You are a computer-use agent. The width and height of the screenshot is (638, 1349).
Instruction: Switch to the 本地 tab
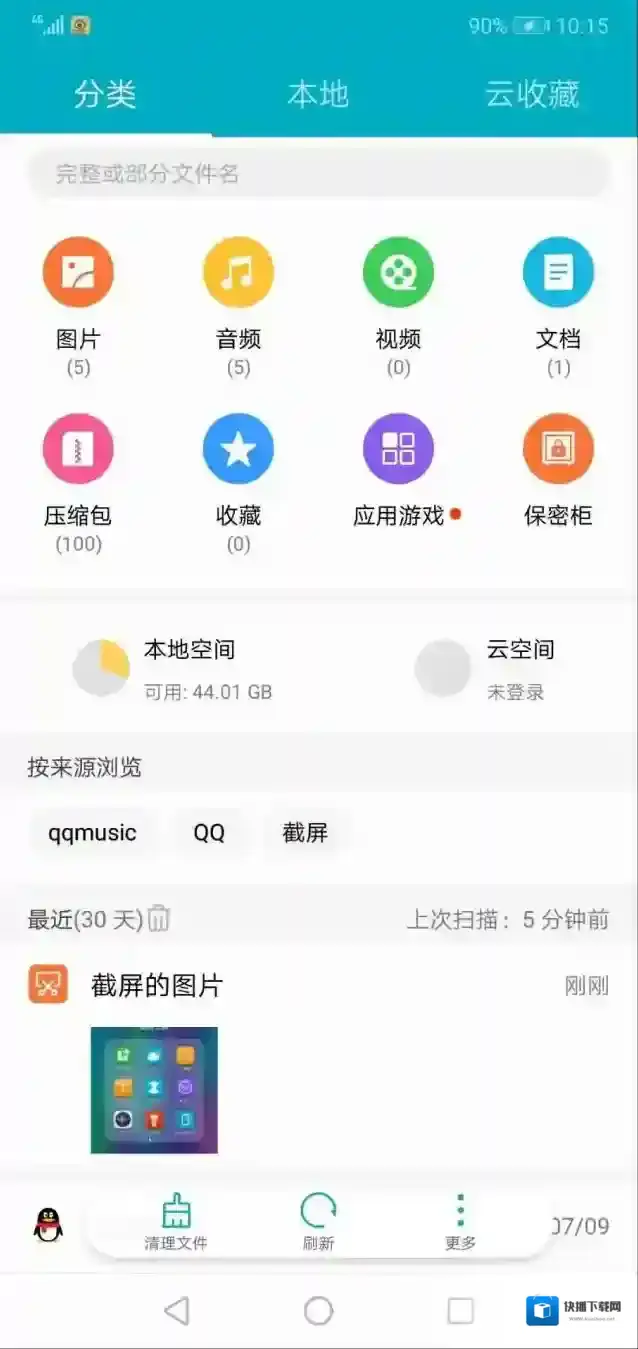coord(318,94)
